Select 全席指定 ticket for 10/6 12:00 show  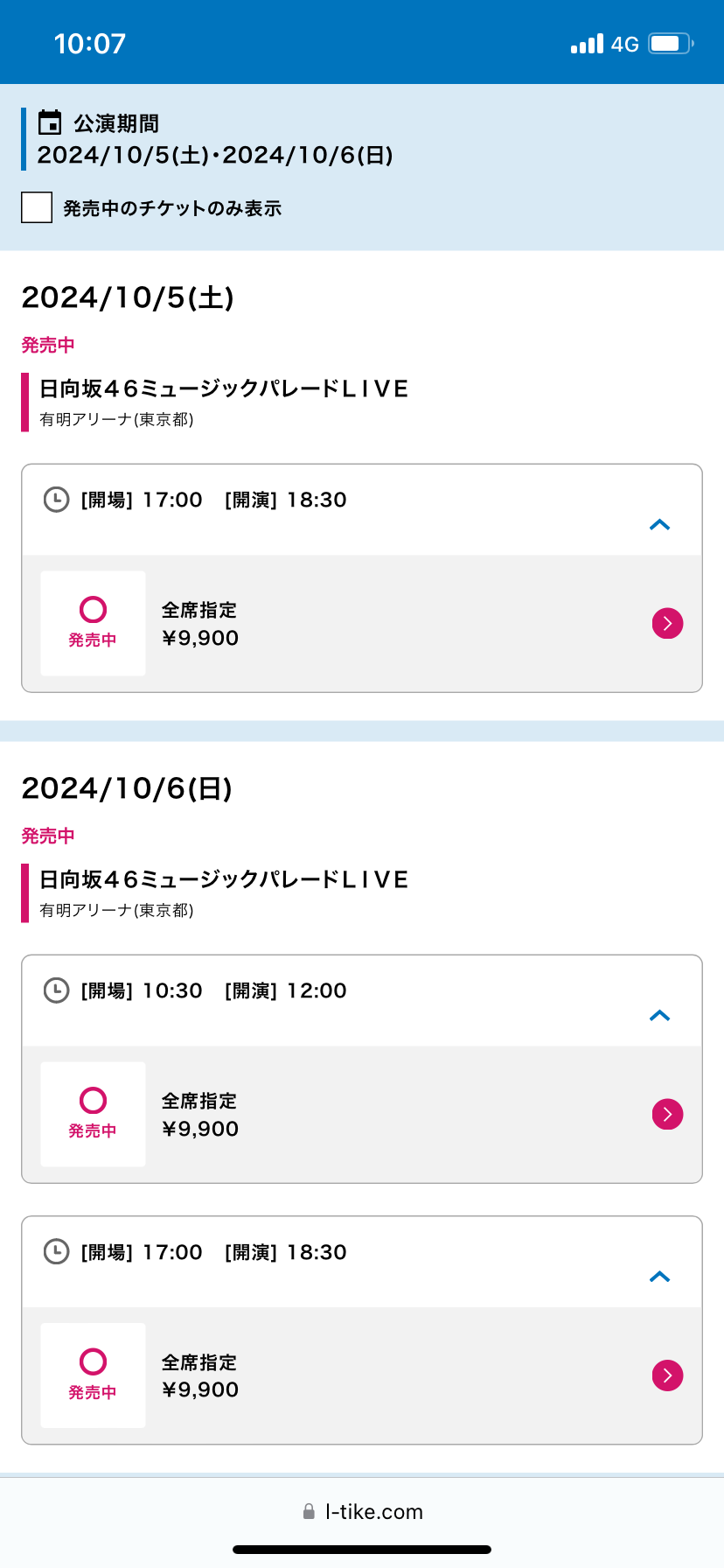667,1115
